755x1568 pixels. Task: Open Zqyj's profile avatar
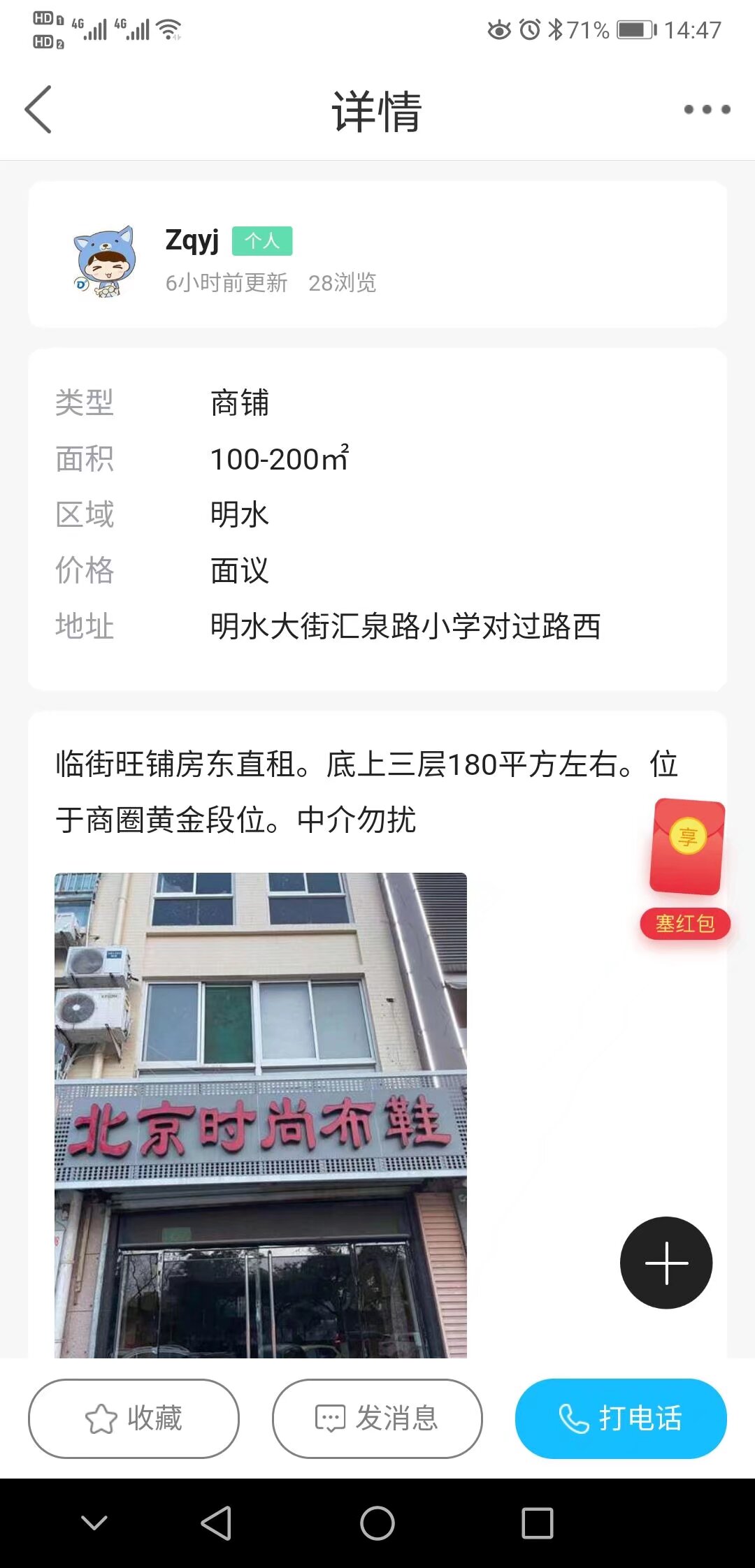(104, 261)
